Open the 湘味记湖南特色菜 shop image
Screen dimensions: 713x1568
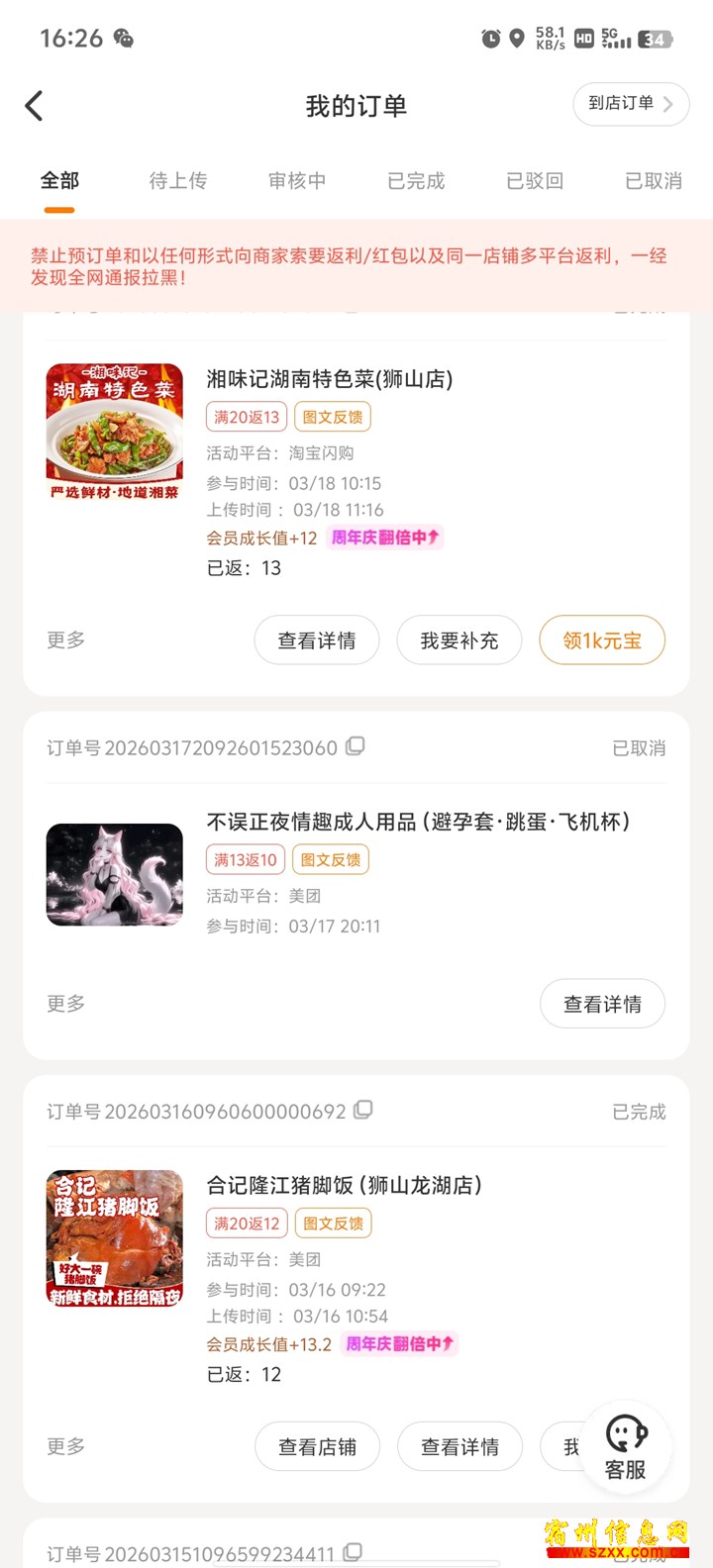pos(115,432)
